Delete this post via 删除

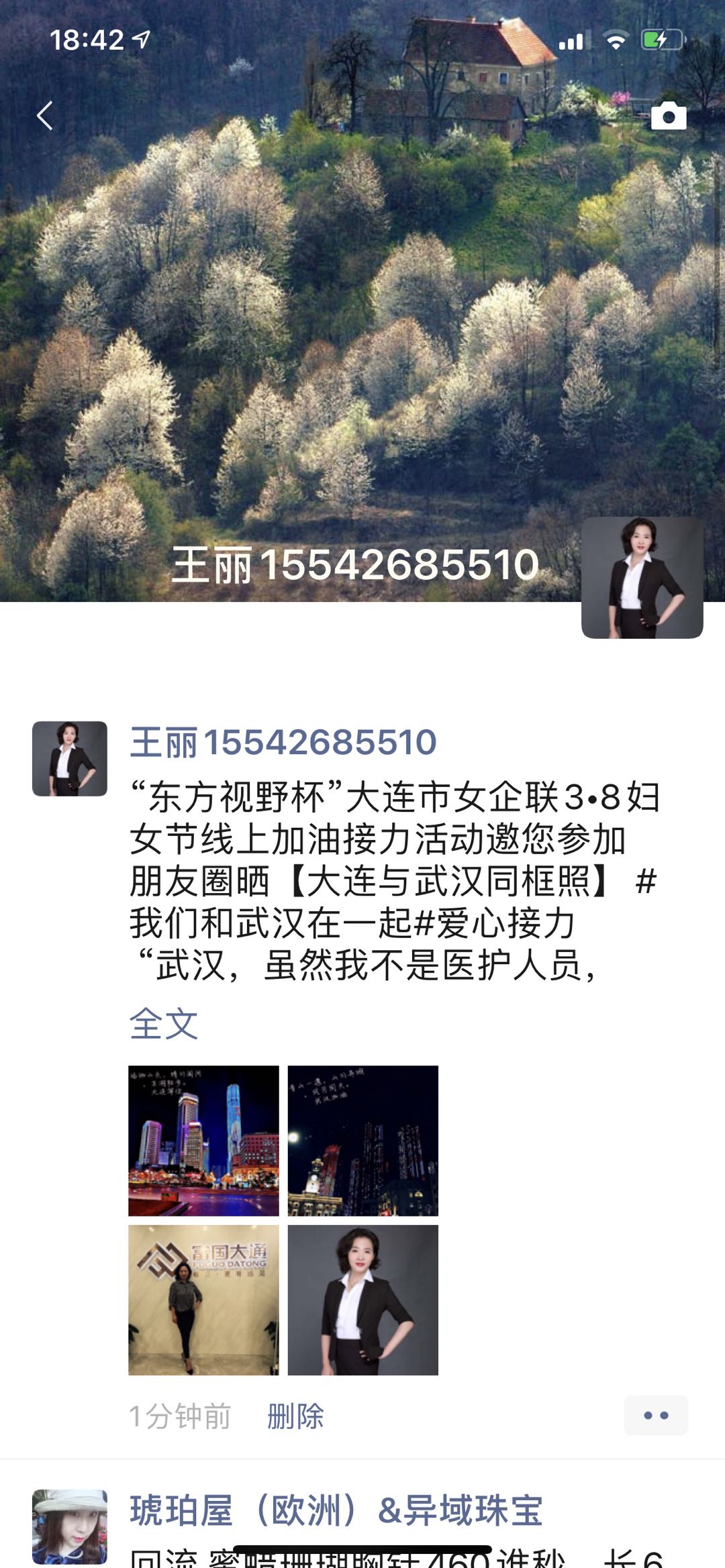pos(295,1416)
